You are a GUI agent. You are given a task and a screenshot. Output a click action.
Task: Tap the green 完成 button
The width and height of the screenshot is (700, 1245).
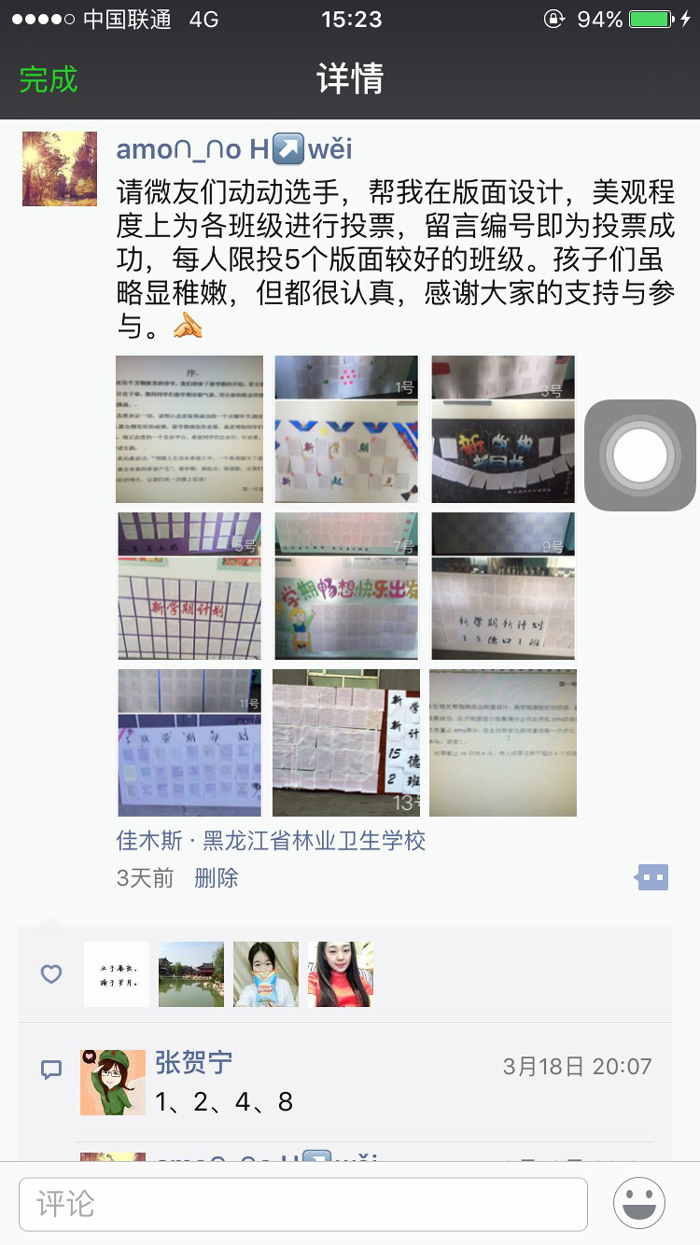click(48, 80)
